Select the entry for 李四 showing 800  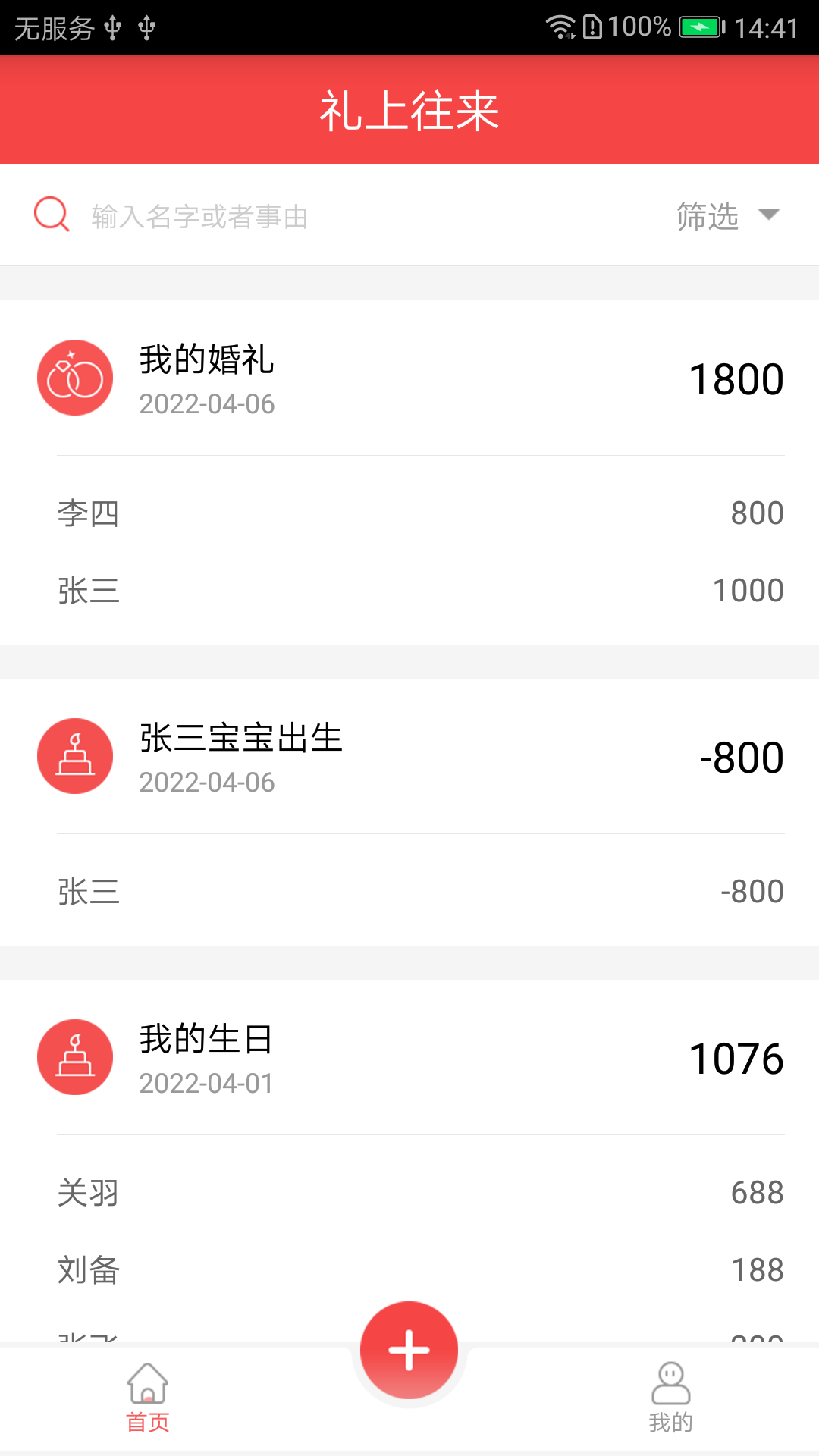click(x=409, y=513)
